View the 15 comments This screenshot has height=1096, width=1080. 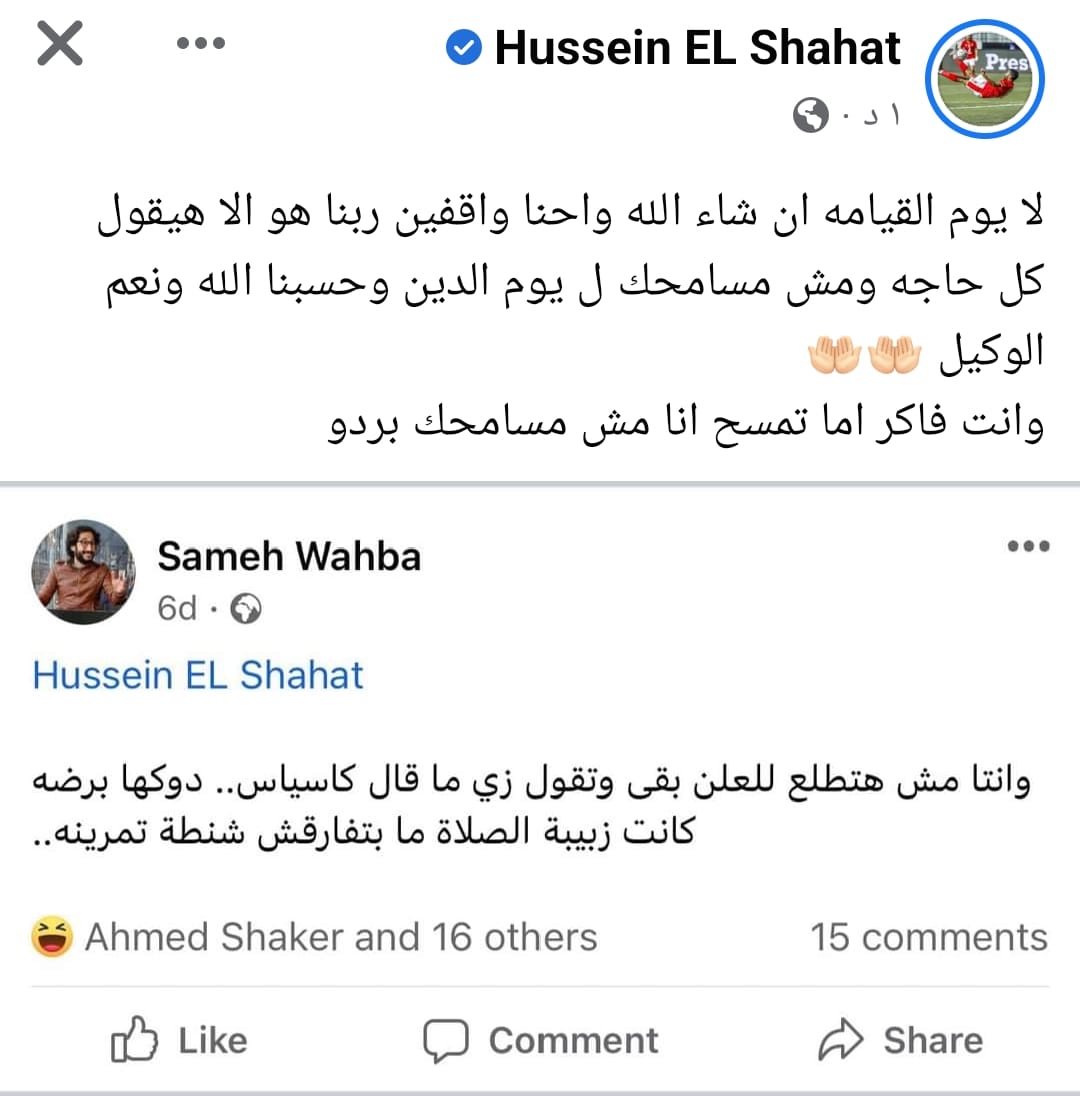pos(928,937)
